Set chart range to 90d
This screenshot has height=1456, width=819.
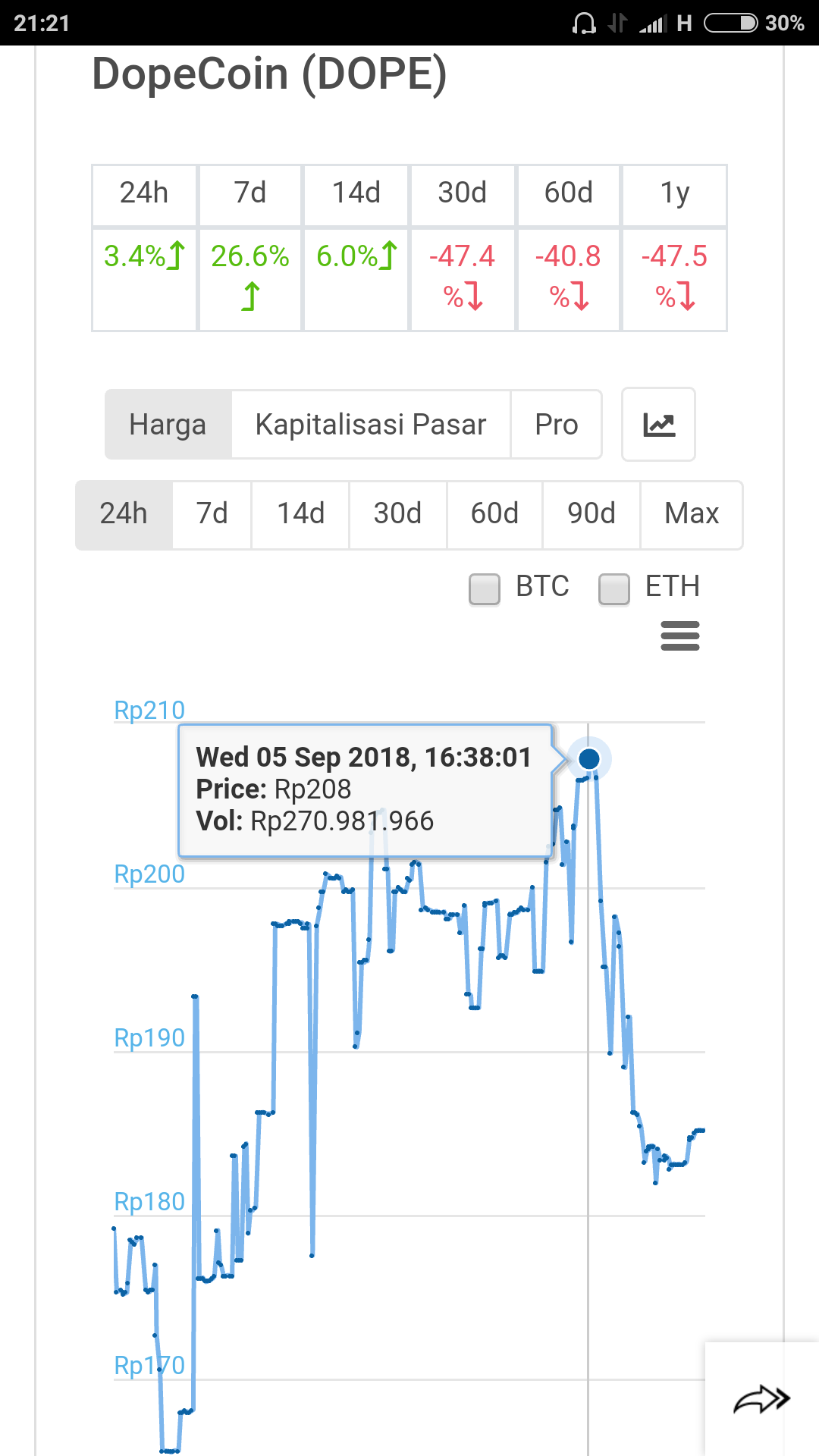pyautogui.click(x=591, y=514)
